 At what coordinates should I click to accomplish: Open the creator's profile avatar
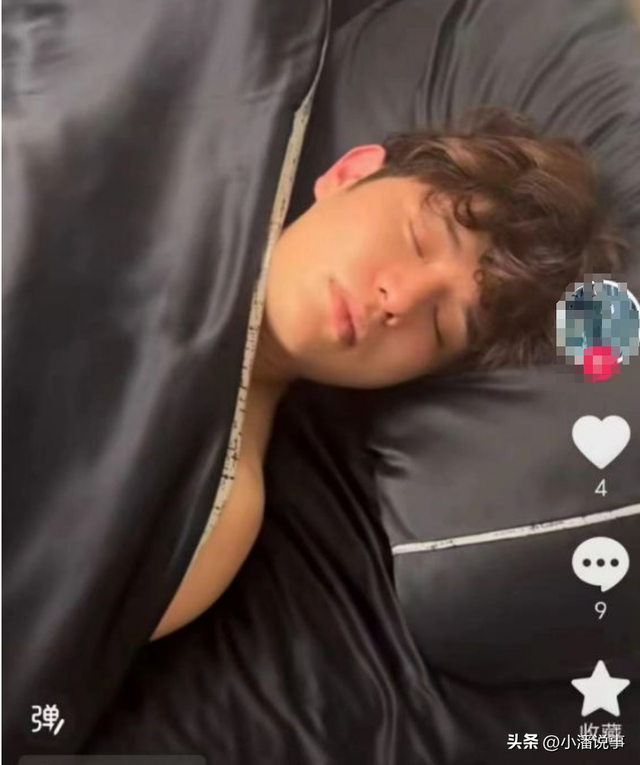pyautogui.click(x=597, y=322)
